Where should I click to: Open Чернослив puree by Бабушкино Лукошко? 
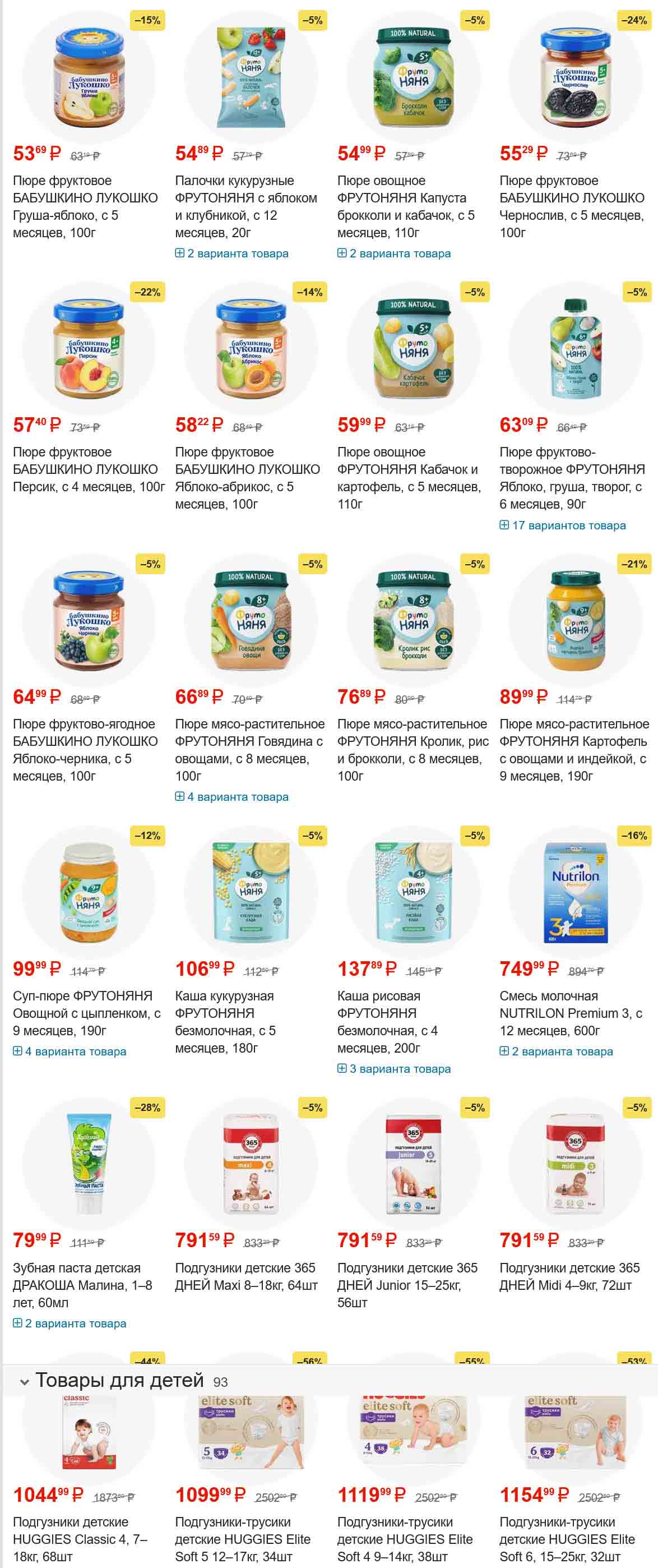click(x=572, y=206)
